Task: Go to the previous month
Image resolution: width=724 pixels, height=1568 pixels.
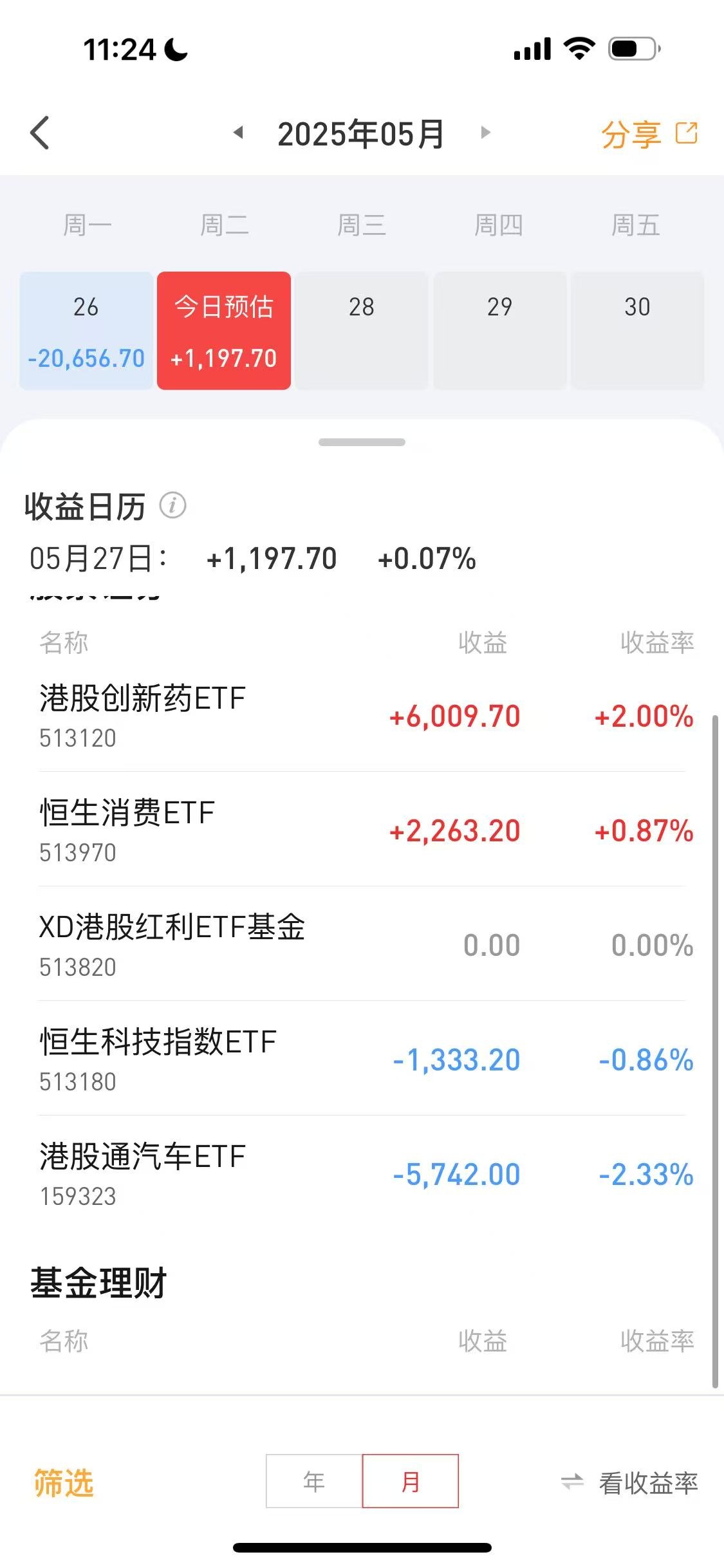Action: point(238,133)
